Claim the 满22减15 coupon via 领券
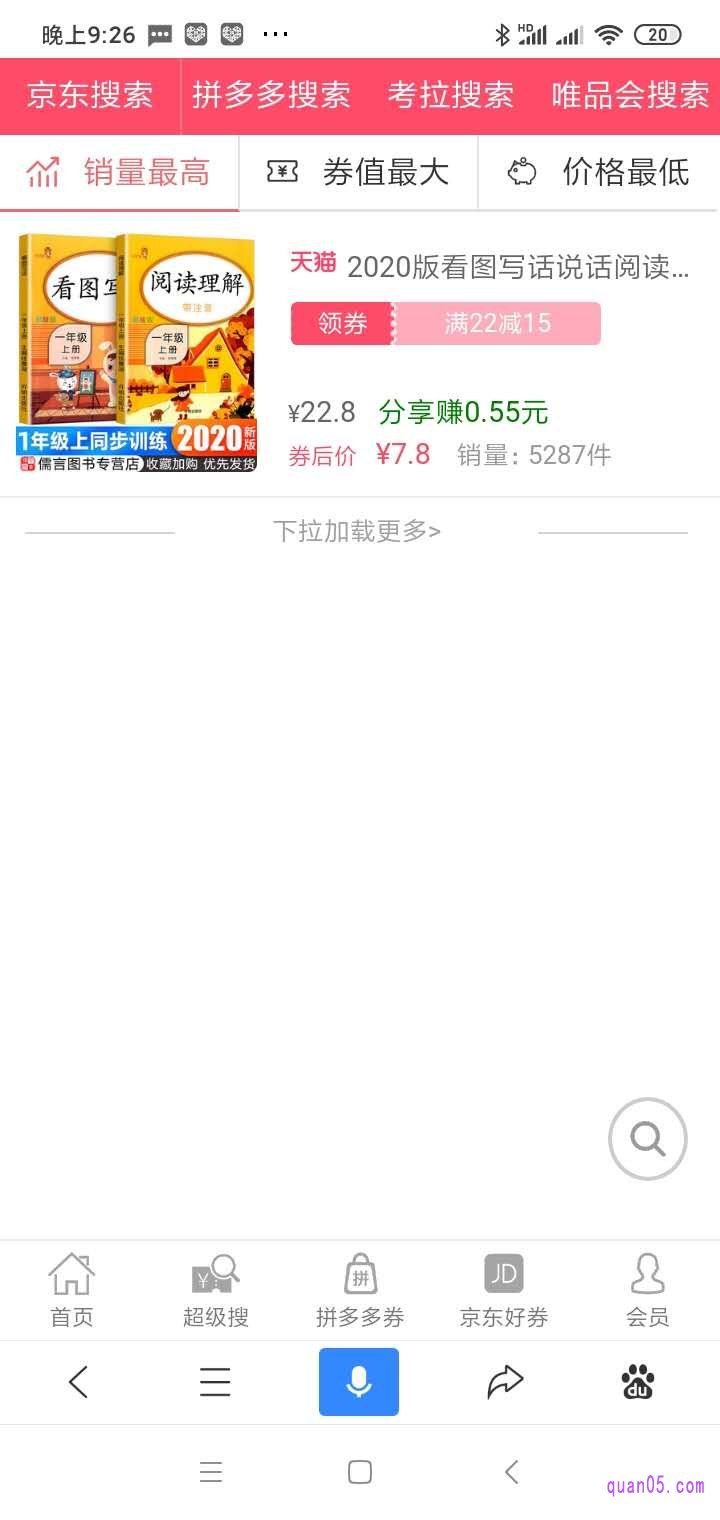This screenshot has width=720, height=1520. (343, 323)
